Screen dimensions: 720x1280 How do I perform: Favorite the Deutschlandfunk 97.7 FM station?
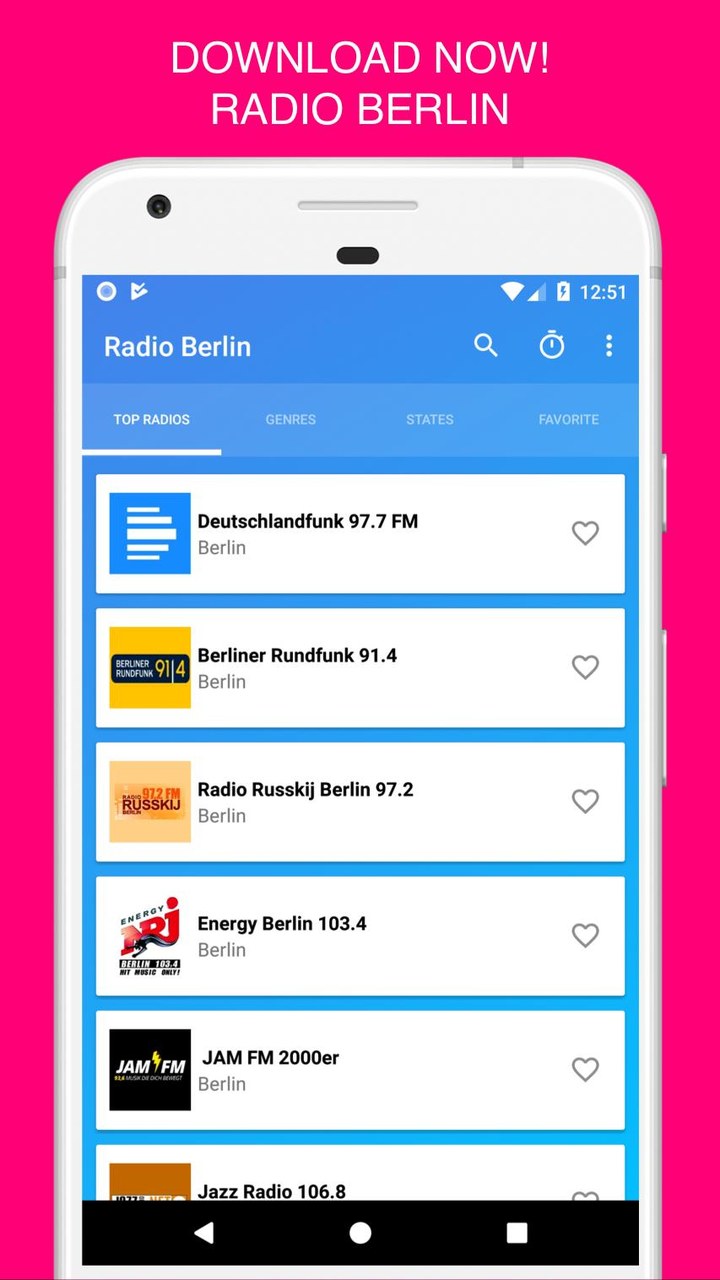point(585,533)
